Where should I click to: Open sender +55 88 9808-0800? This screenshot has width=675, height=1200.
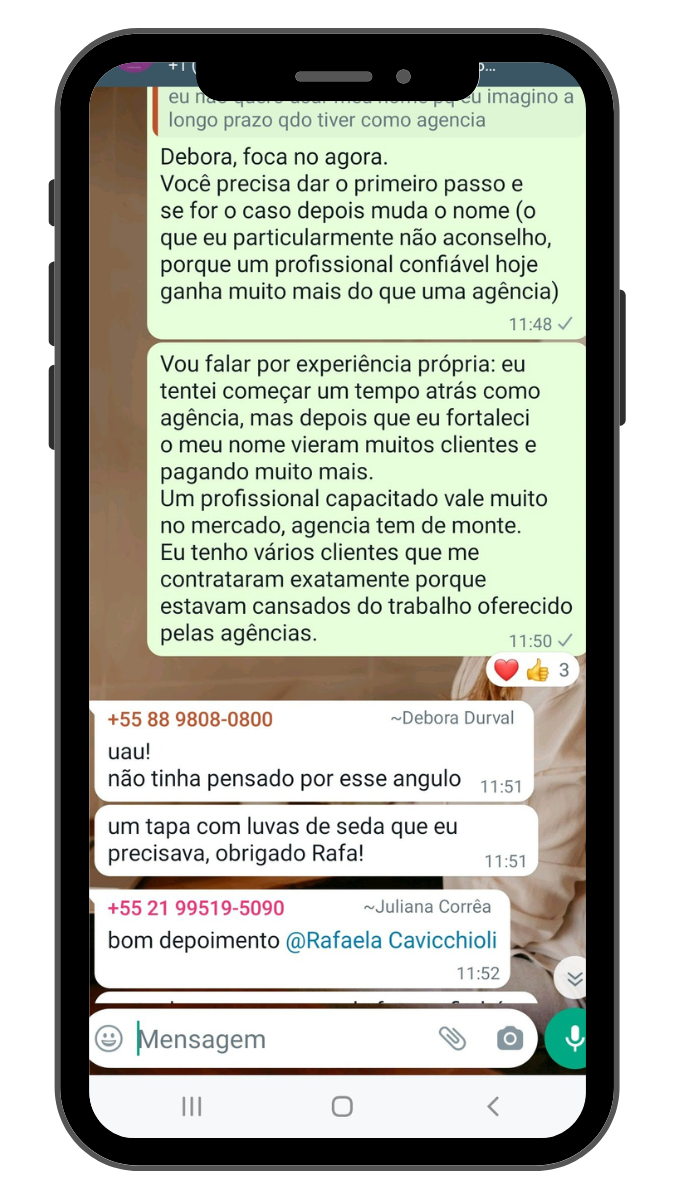pyautogui.click(x=190, y=719)
